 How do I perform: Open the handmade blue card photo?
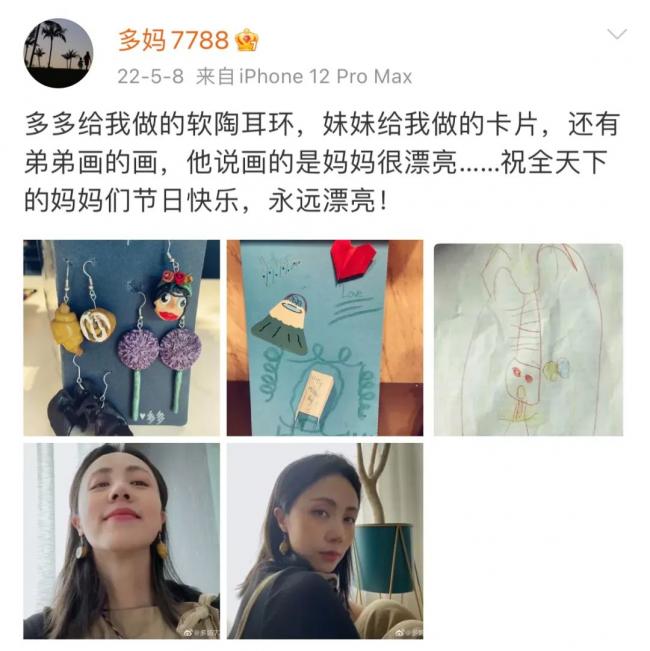click(x=324, y=337)
